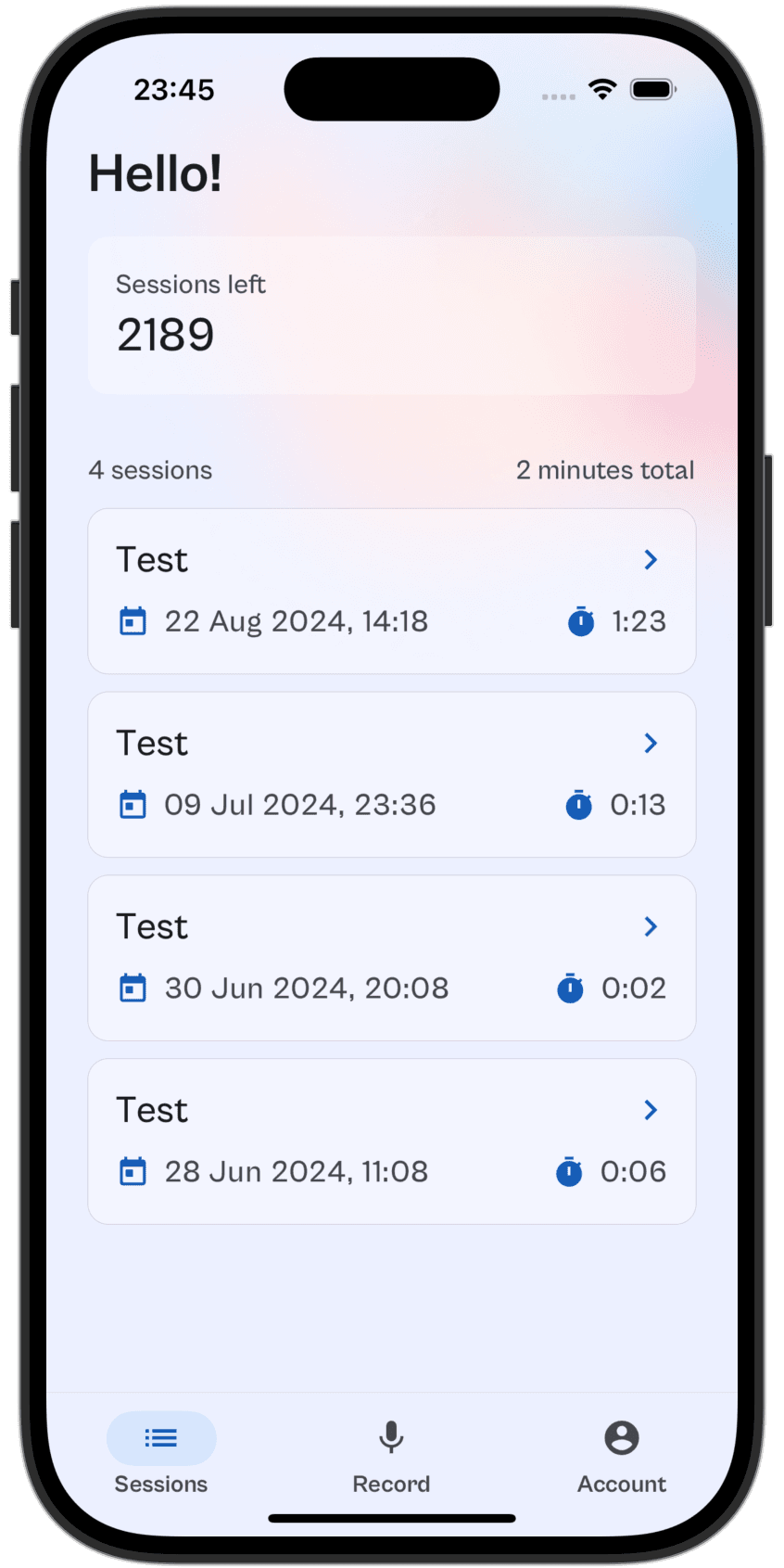
Task: Tap the stopwatch icon showing 0:02
Action: point(570,988)
